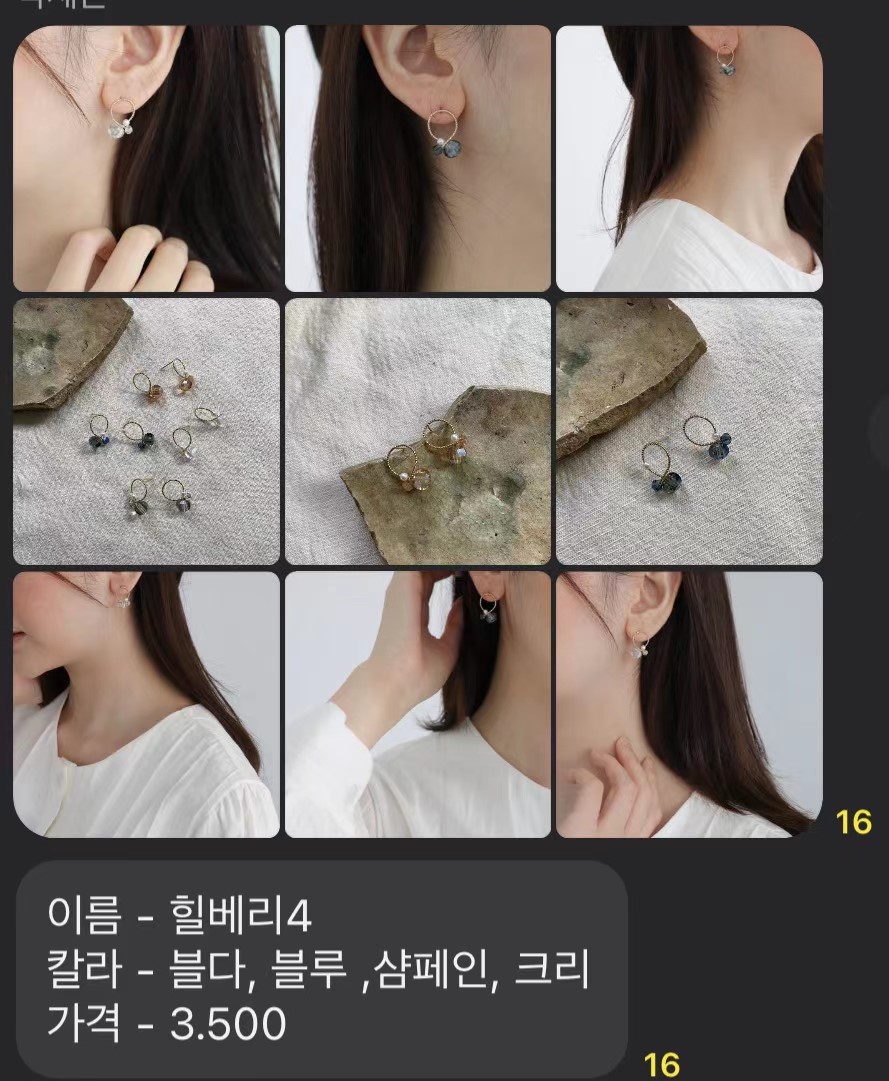Image resolution: width=889 pixels, height=1081 pixels.
Task: Open the photo with fingers curled below the ear
Action: point(146,158)
